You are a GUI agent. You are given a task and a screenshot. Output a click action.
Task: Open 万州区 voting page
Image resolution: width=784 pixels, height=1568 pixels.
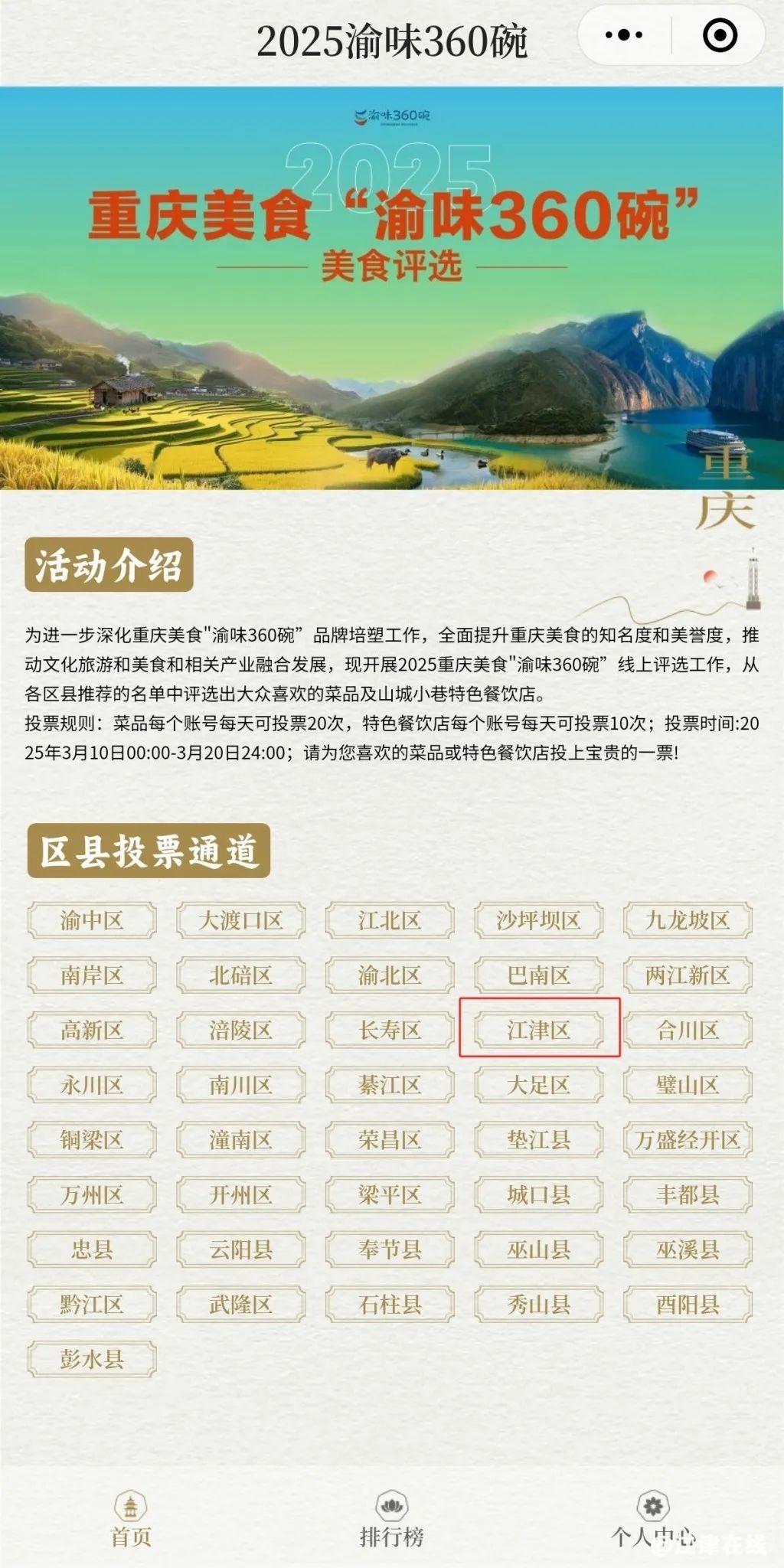click(x=92, y=1194)
